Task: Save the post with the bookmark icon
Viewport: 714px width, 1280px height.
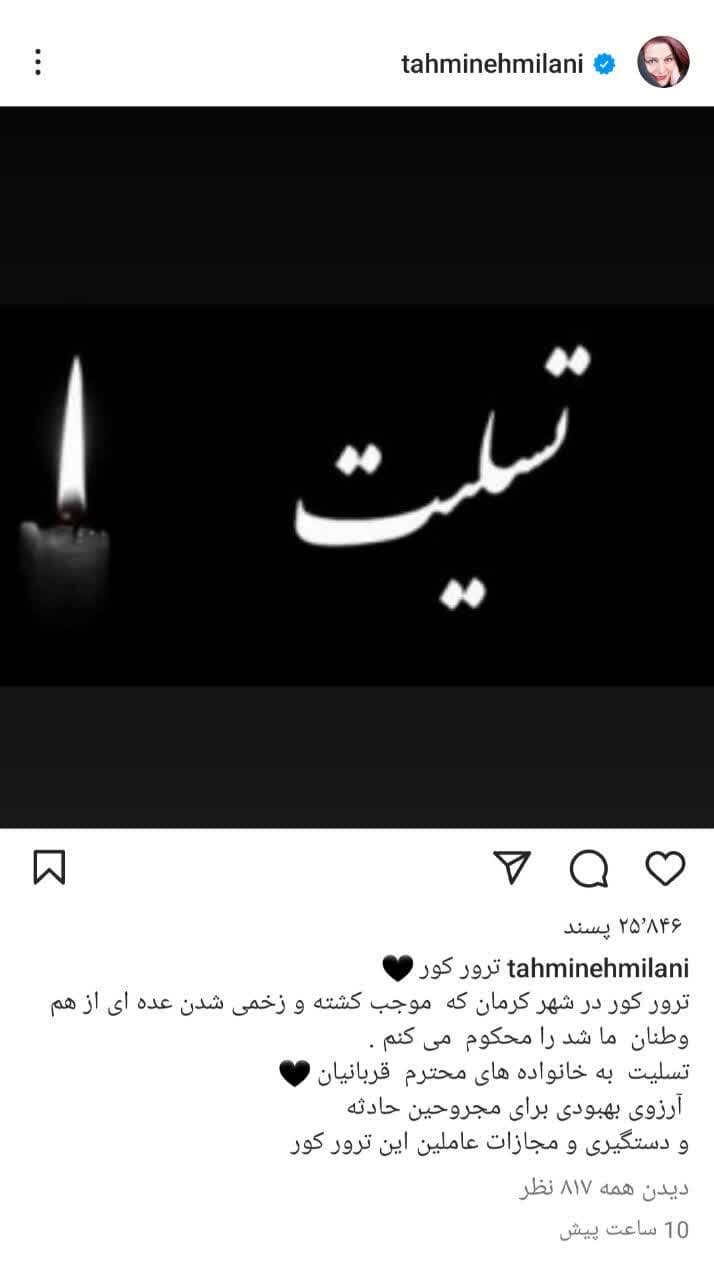Action: [x=49, y=868]
